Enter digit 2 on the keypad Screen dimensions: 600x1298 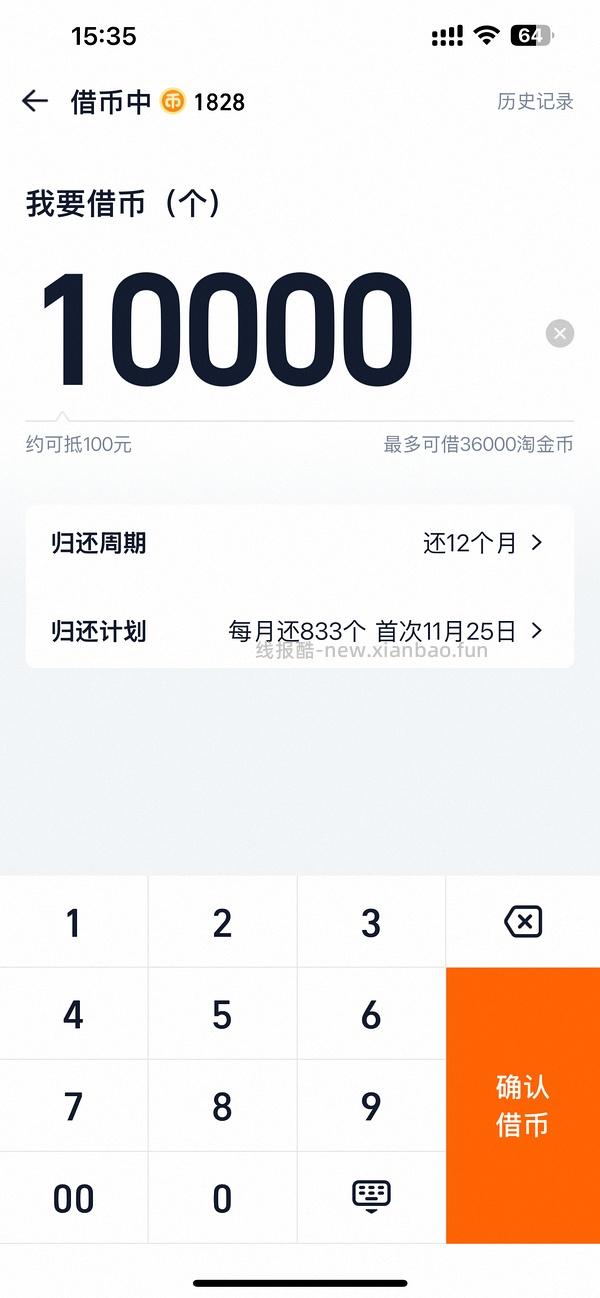click(x=222, y=923)
